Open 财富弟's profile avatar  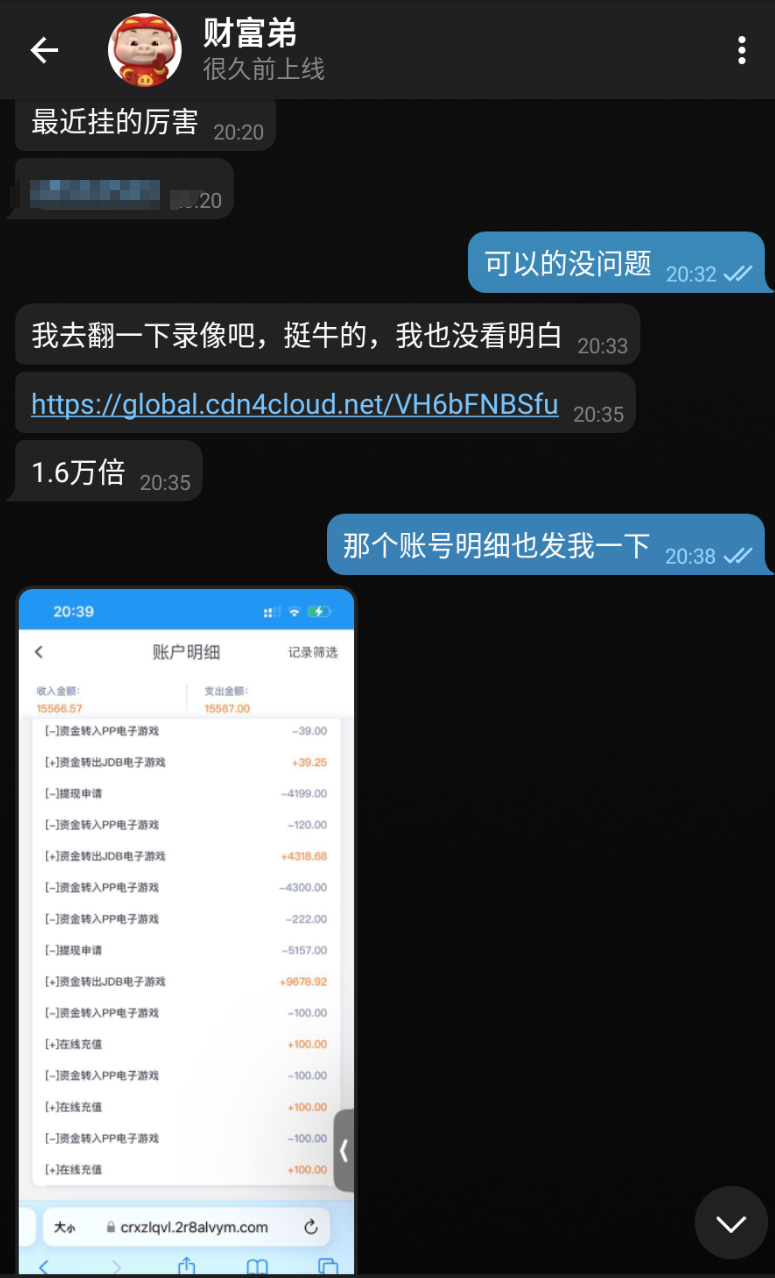pos(145,50)
